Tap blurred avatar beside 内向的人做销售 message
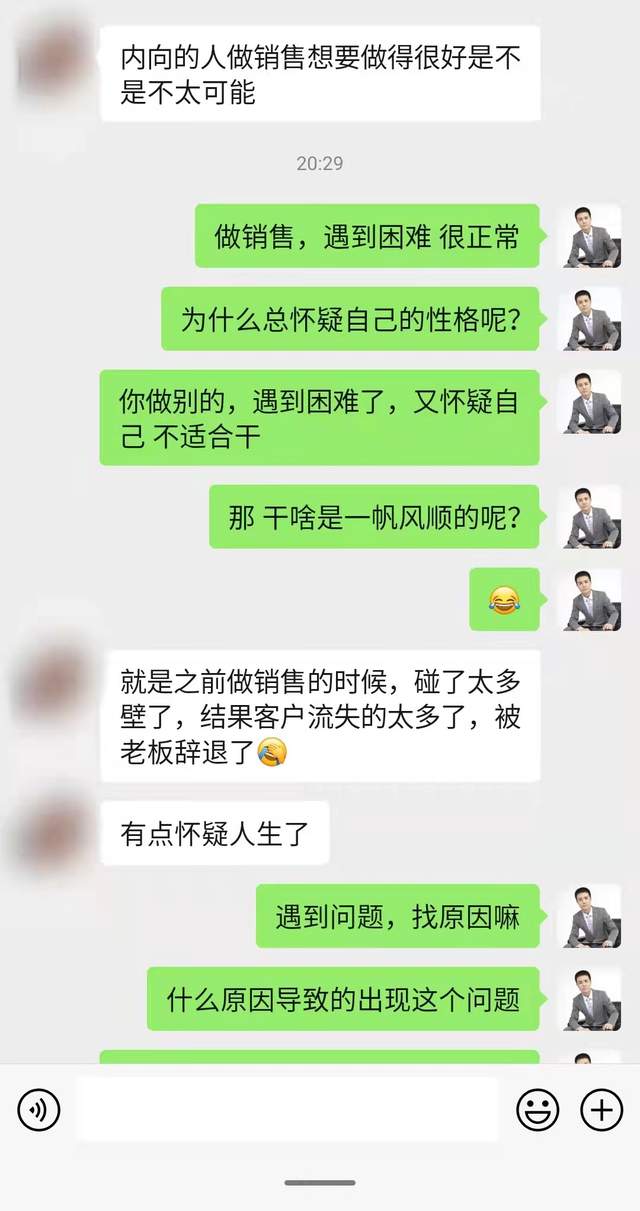The height and width of the screenshot is (1211, 640). point(50,57)
